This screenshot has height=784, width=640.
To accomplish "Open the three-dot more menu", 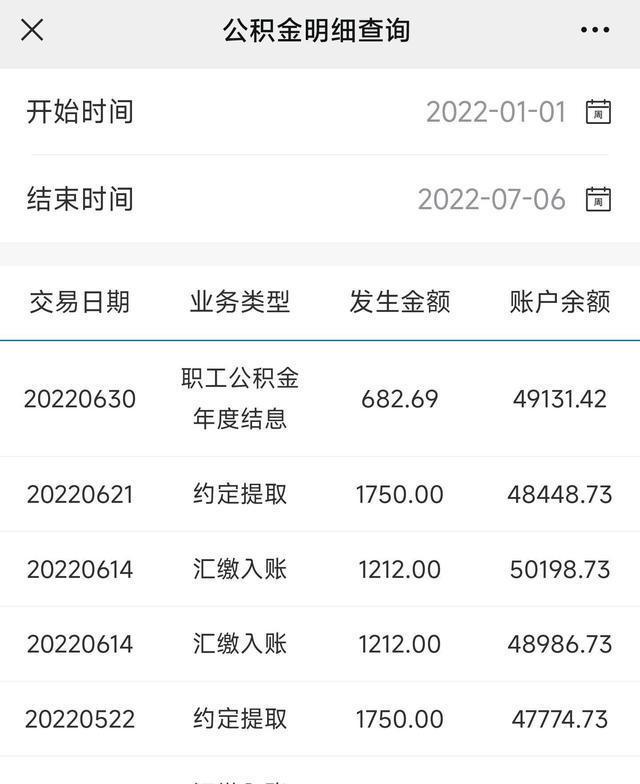I will coord(594,30).
